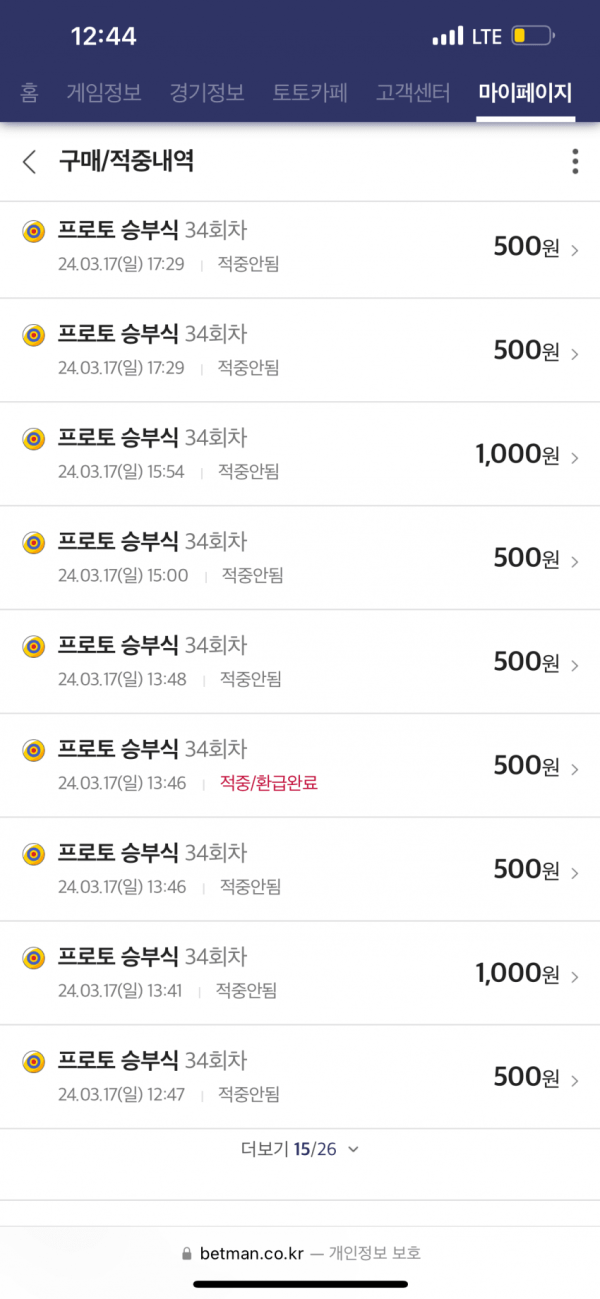
Task: Go to the 토토카페 tab
Action: point(310,94)
